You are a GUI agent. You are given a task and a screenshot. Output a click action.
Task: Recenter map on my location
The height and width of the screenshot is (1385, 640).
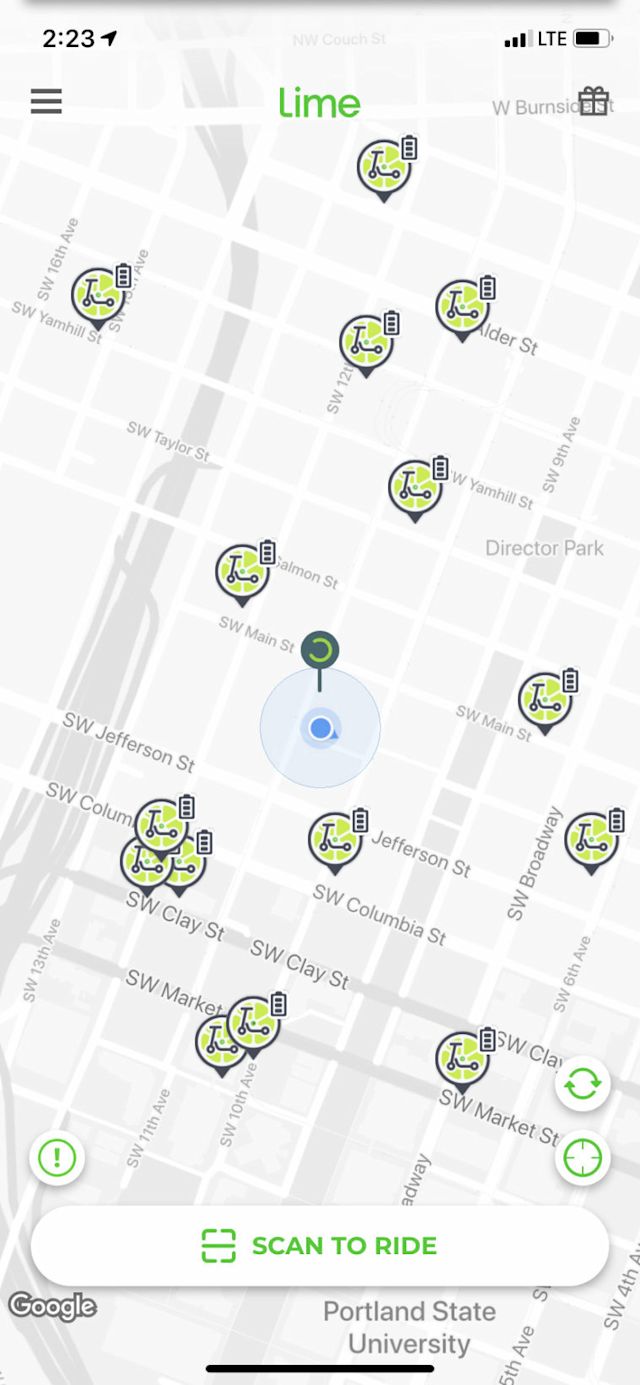583,1158
